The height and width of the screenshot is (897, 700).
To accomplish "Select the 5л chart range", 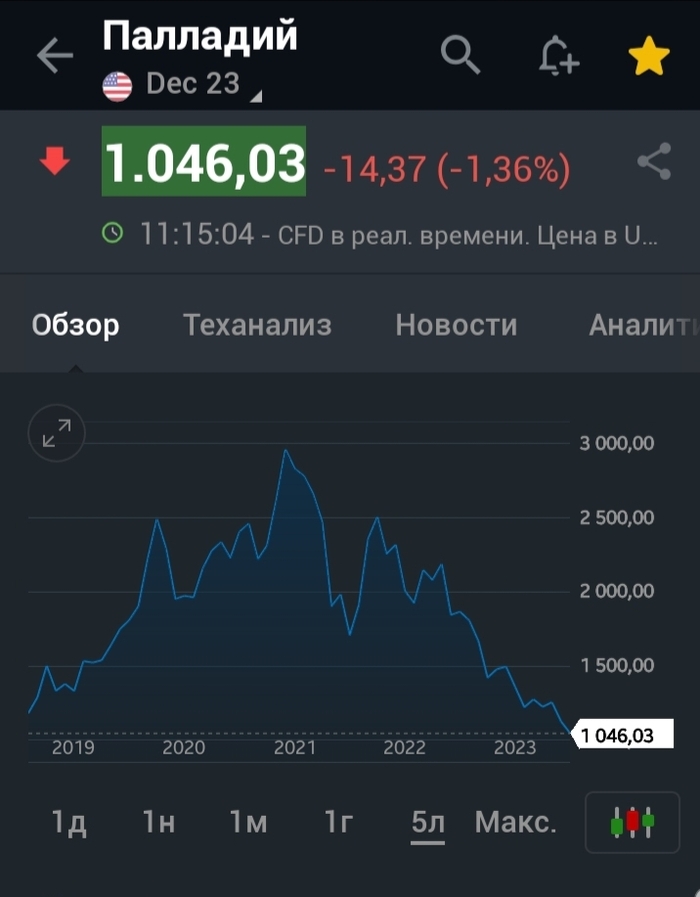I will tap(428, 822).
